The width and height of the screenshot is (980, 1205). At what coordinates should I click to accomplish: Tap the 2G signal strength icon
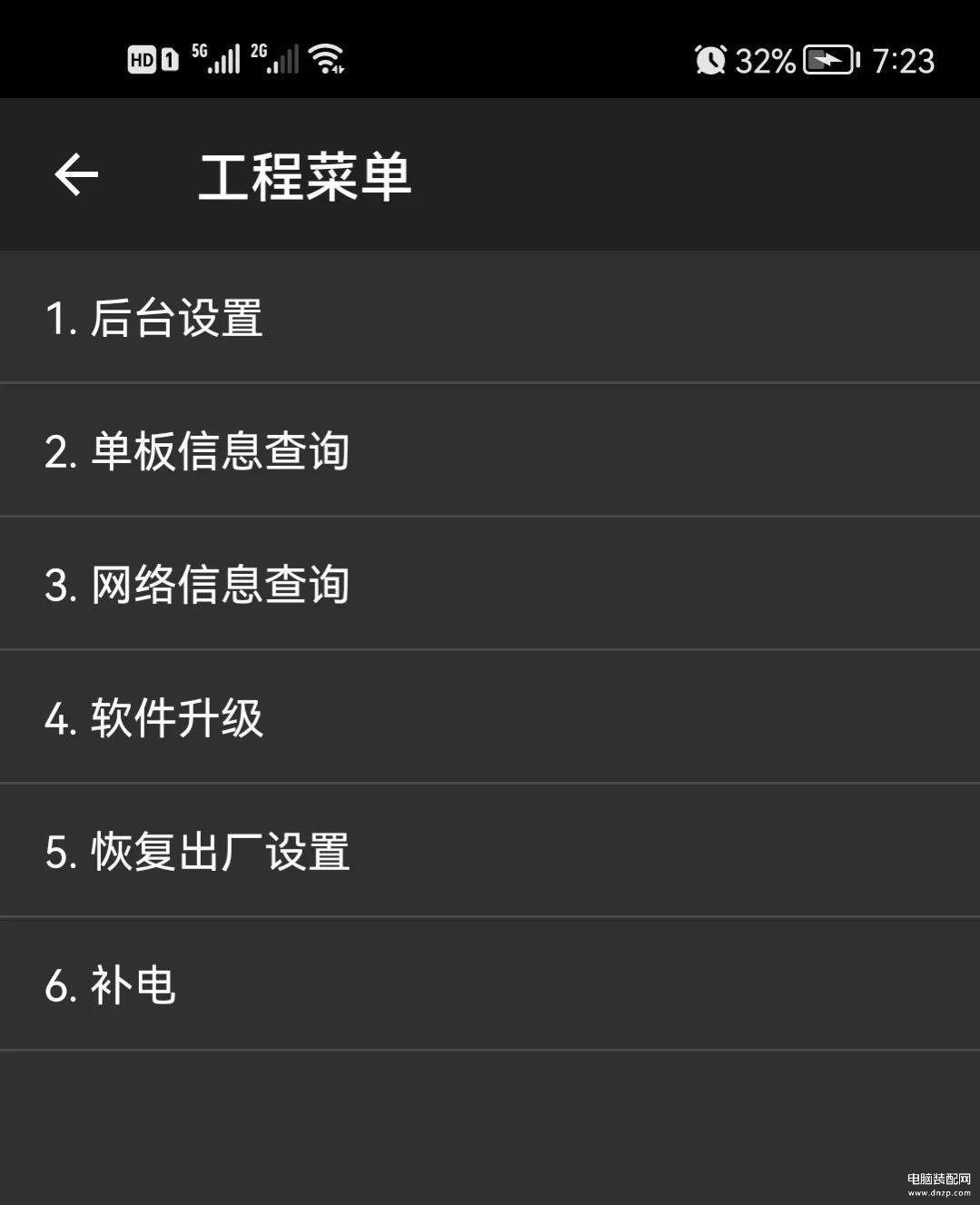277,57
